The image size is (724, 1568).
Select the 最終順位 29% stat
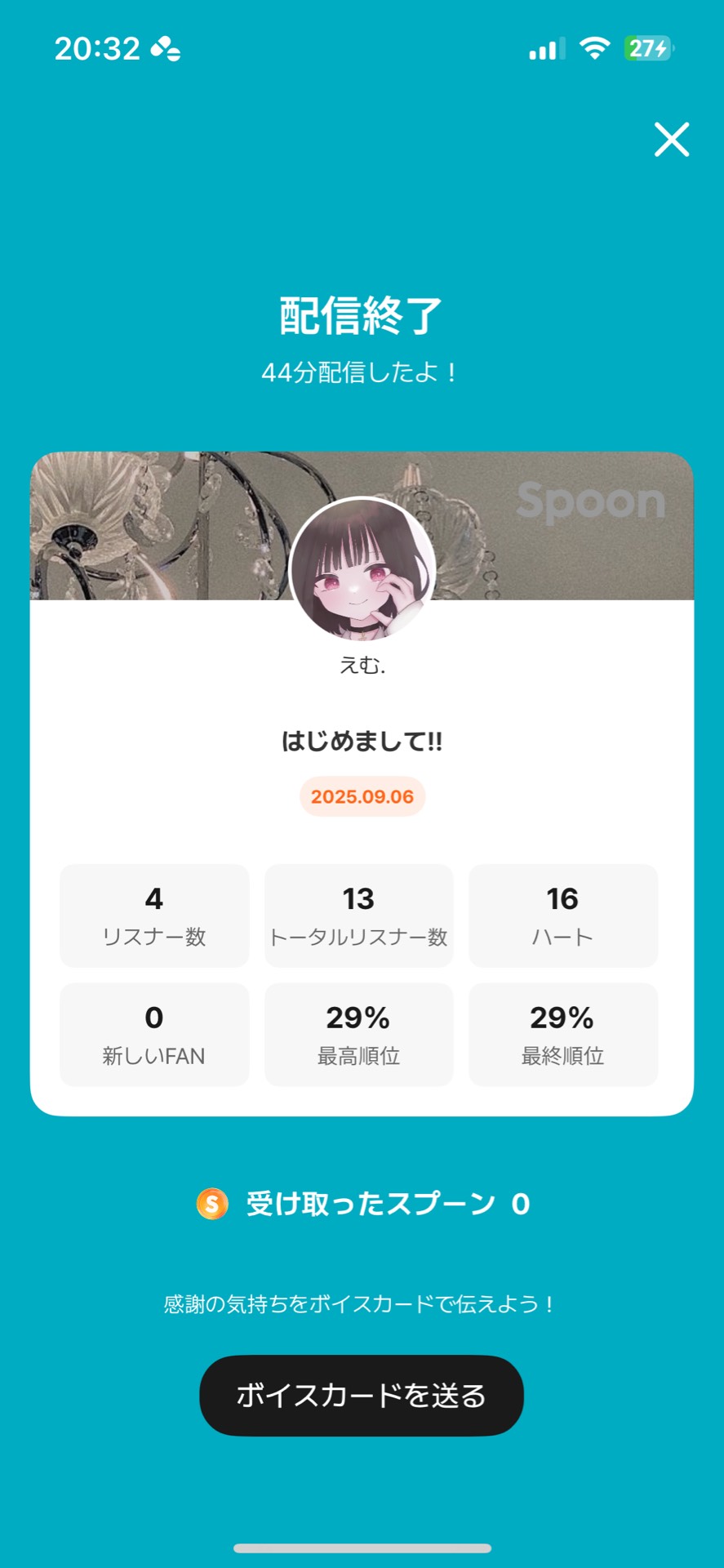tap(564, 1034)
